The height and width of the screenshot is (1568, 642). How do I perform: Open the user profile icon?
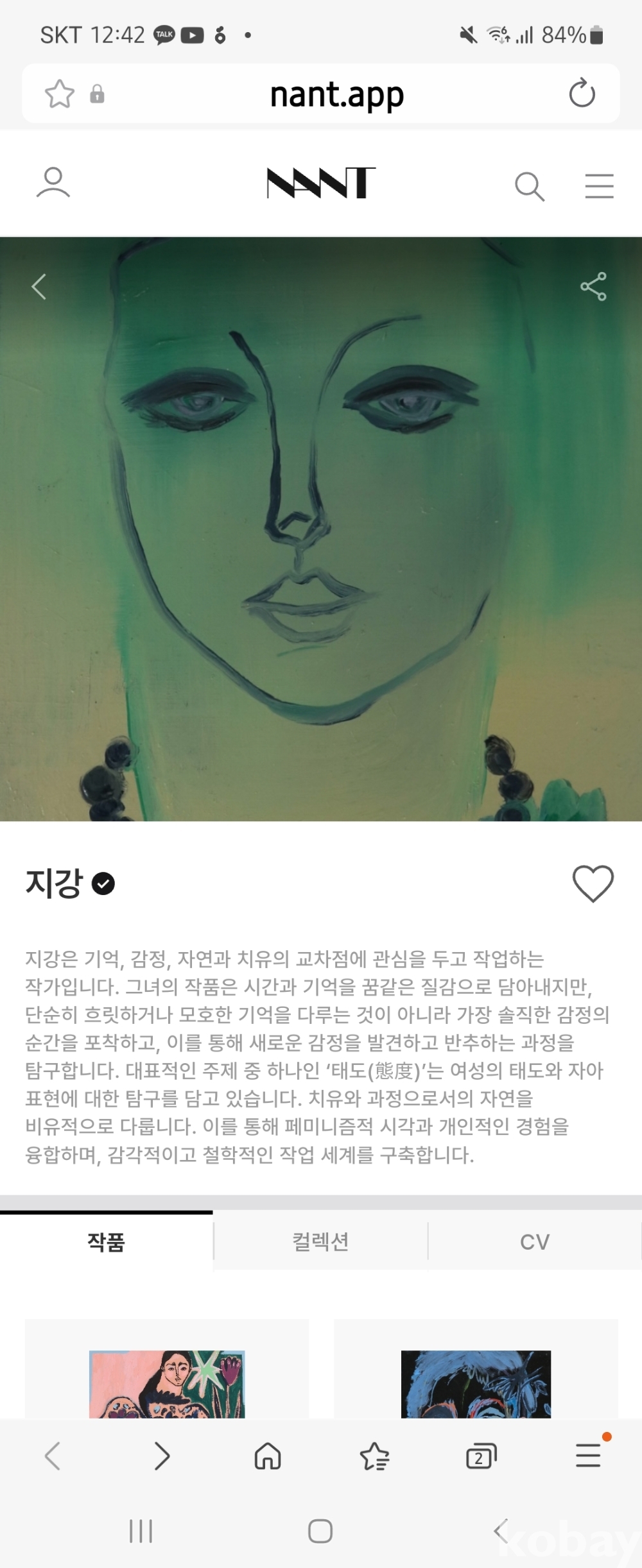pyautogui.click(x=53, y=183)
